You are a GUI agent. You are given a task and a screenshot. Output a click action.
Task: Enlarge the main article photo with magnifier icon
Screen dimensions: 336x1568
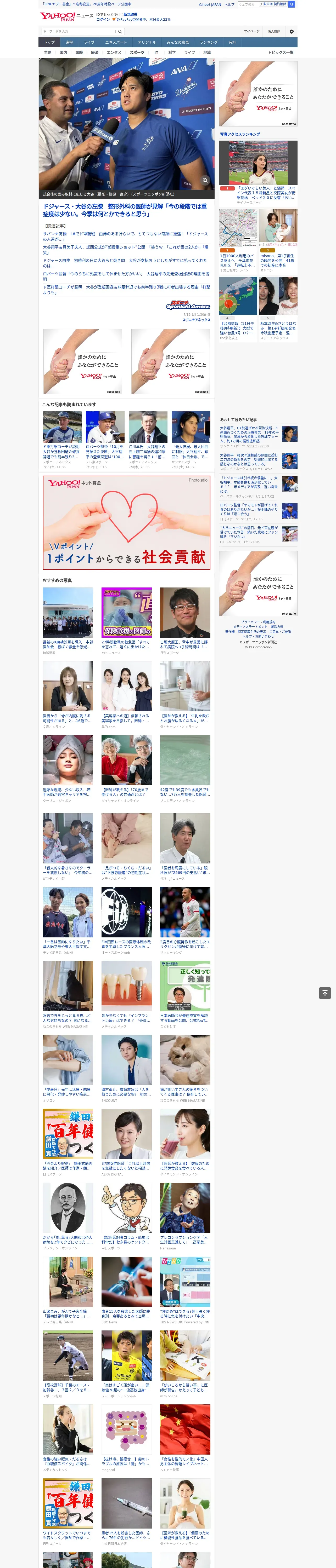click(205, 180)
